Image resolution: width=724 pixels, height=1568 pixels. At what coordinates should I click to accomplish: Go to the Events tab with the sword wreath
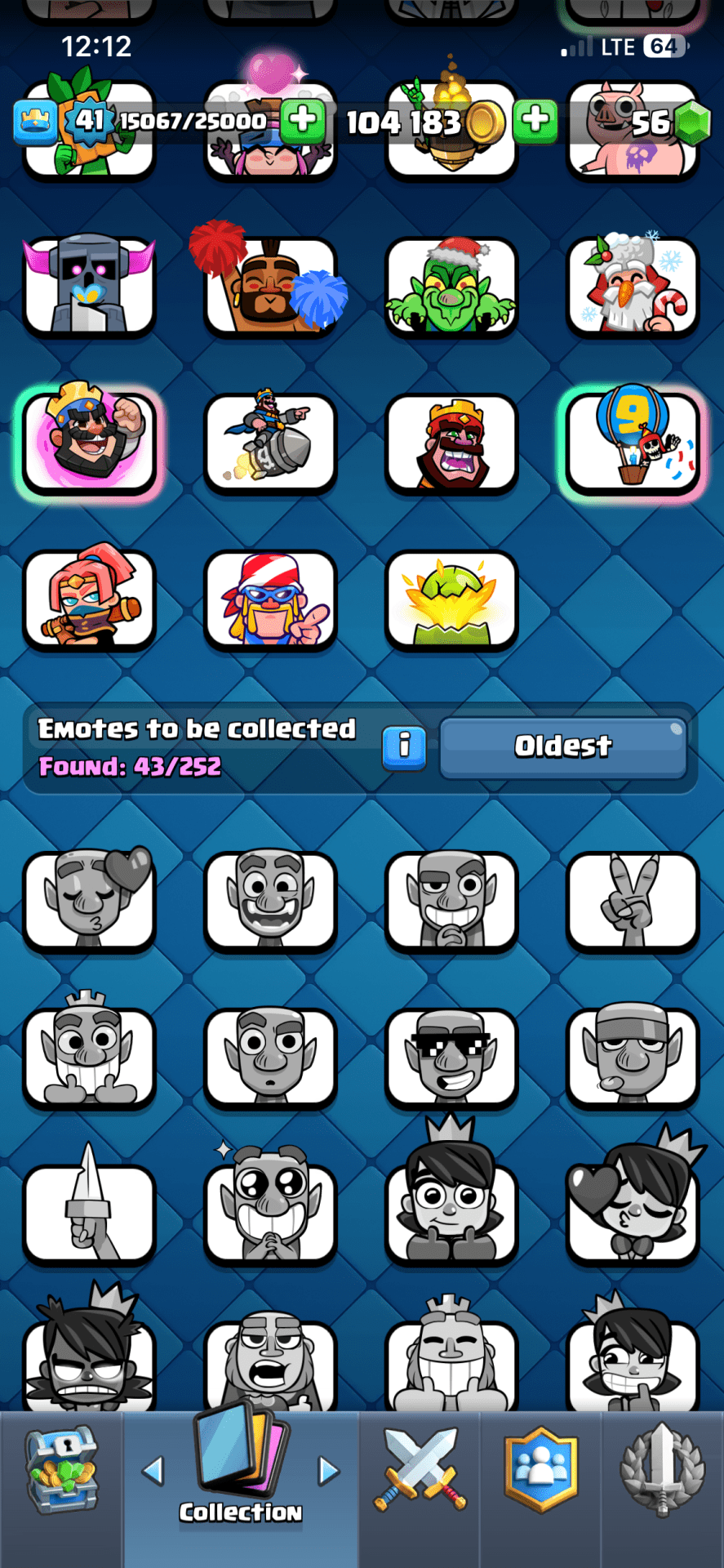coord(662,1470)
